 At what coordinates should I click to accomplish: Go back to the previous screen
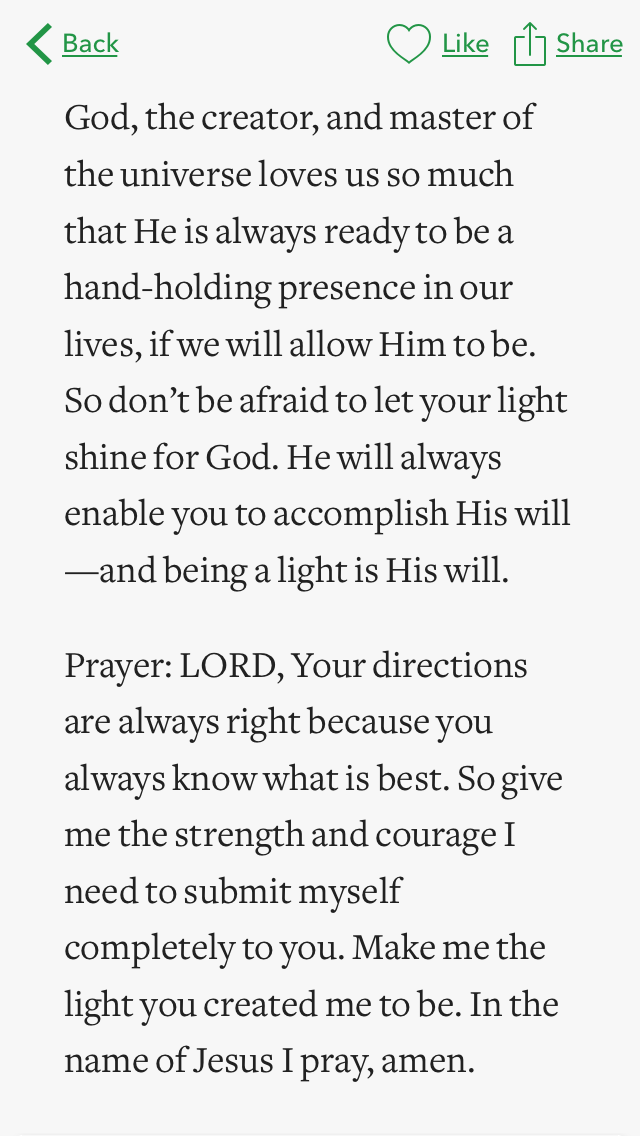coord(72,44)
